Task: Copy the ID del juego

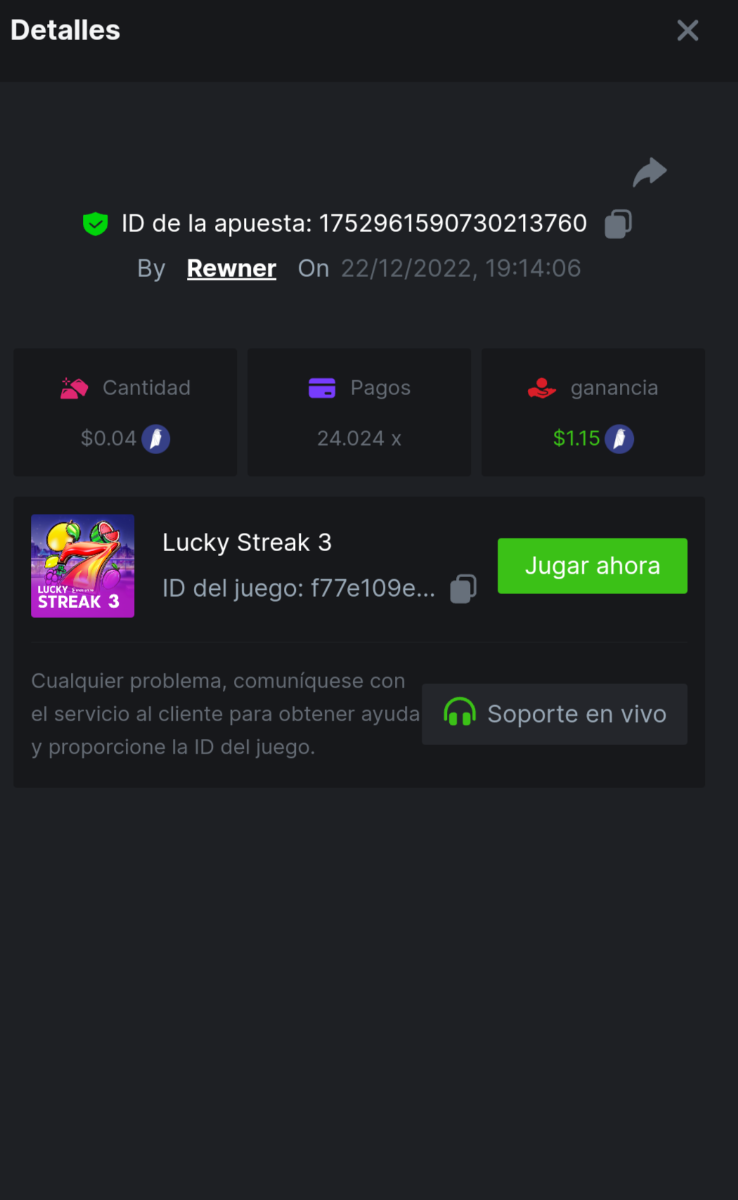Action: (x=463, y=589)
